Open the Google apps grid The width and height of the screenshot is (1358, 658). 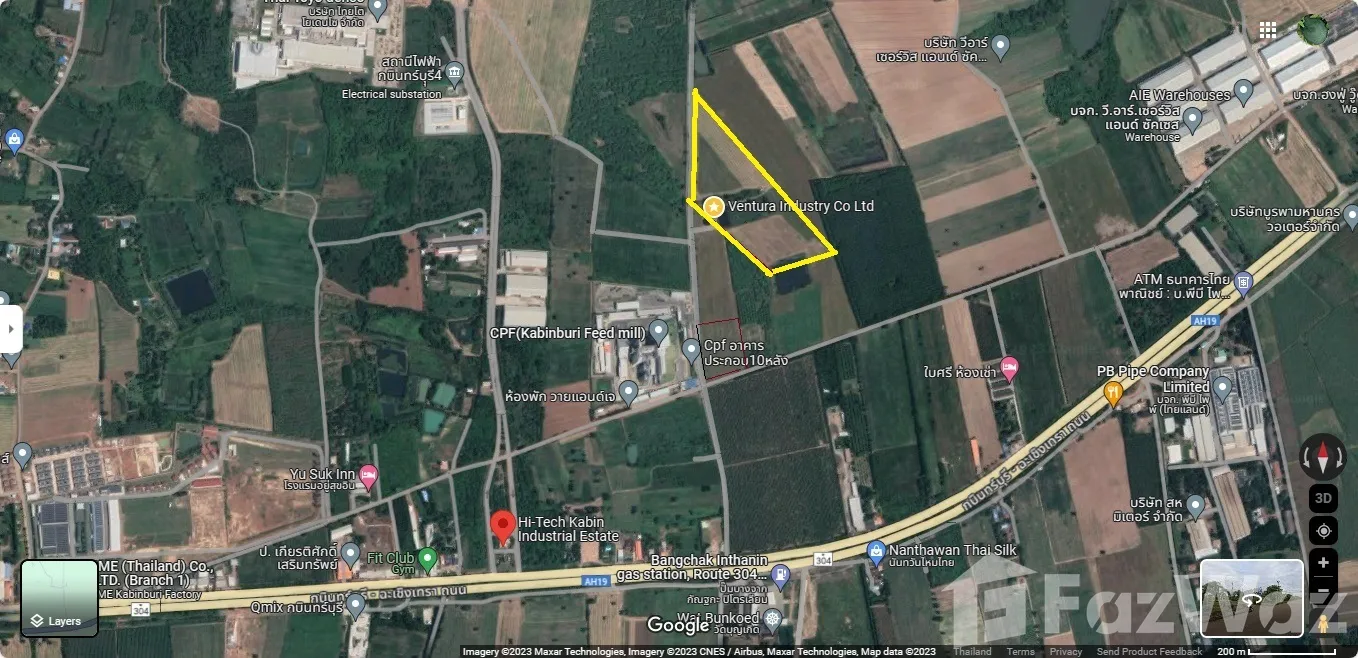click(x=1268, y=30)
